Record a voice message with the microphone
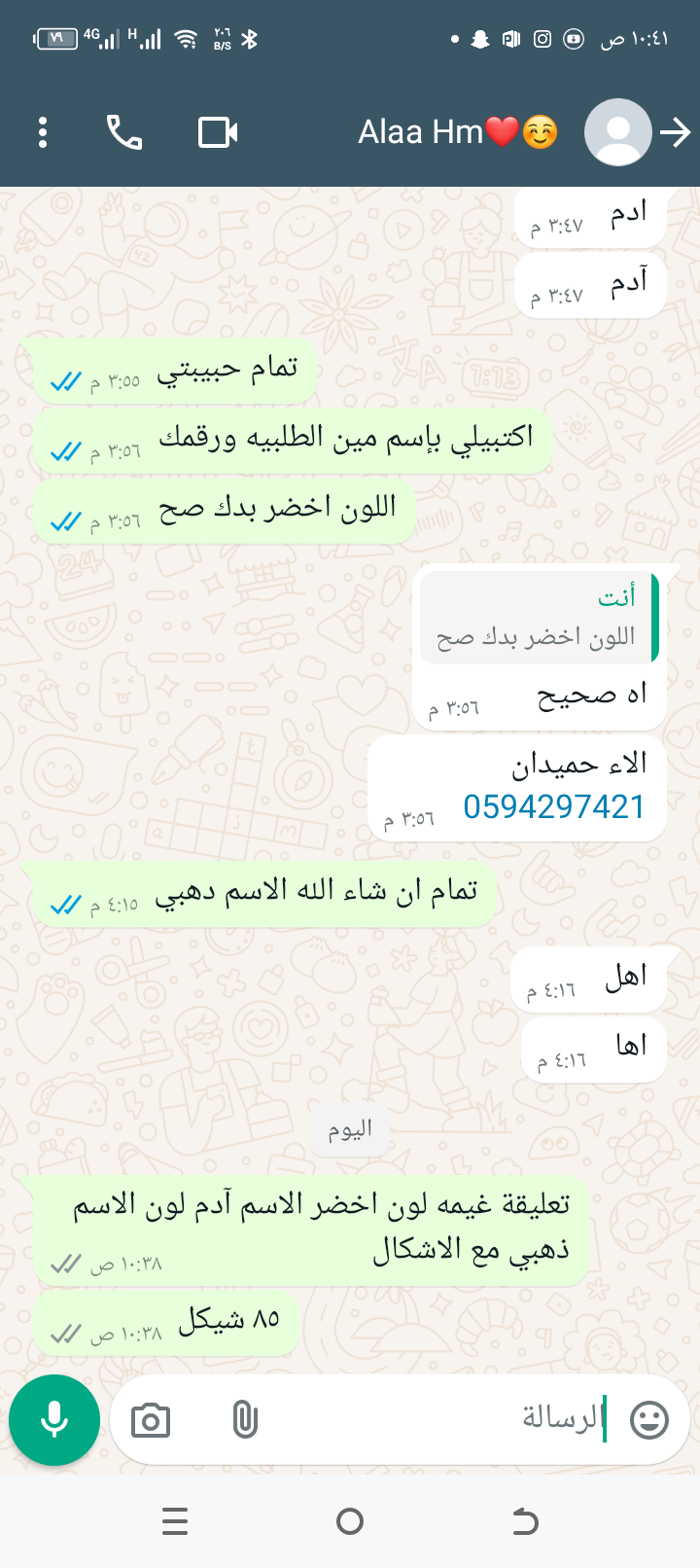The height and width of the screenshot is (1568, 700). (x=54, y=1420)
